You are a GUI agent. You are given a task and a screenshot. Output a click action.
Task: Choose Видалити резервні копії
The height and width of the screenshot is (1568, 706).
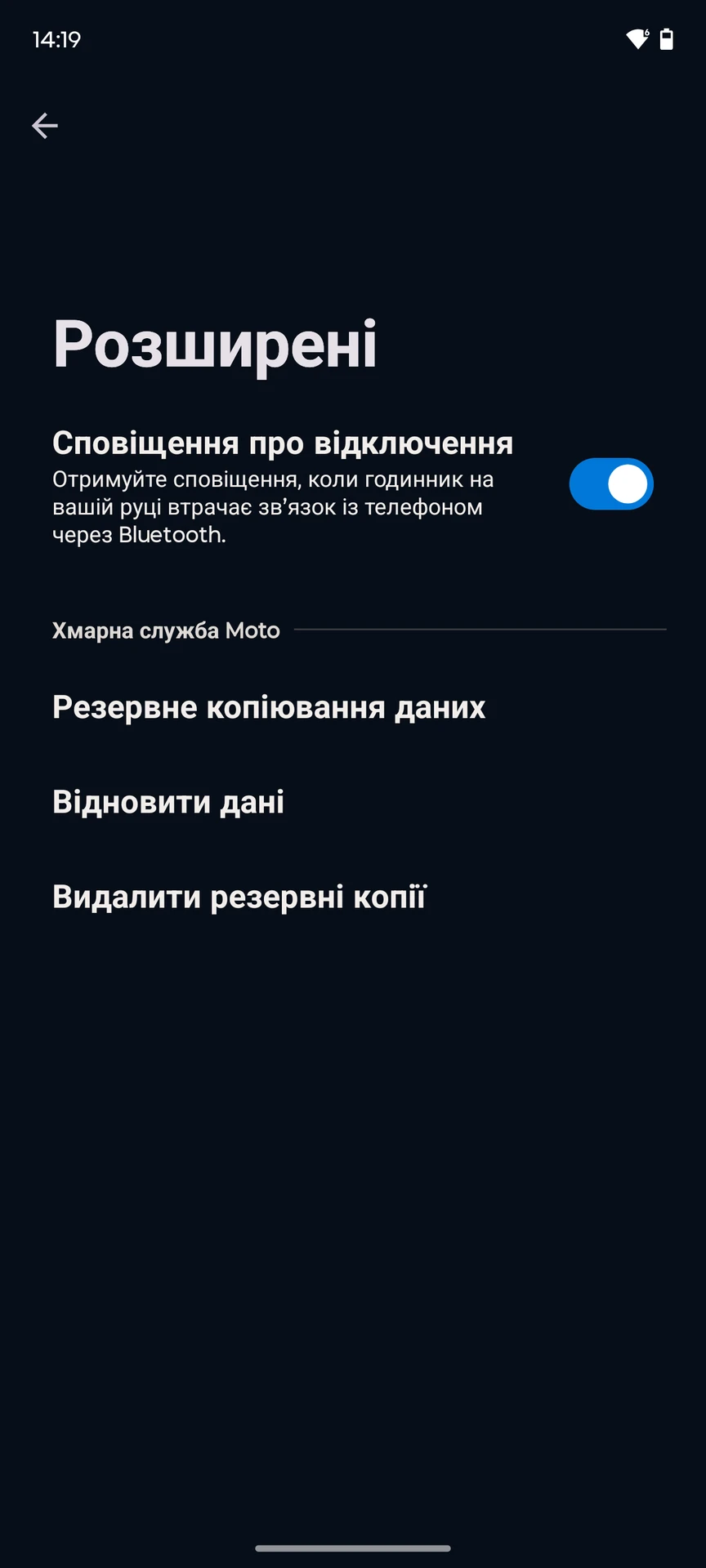coord(353,897)
